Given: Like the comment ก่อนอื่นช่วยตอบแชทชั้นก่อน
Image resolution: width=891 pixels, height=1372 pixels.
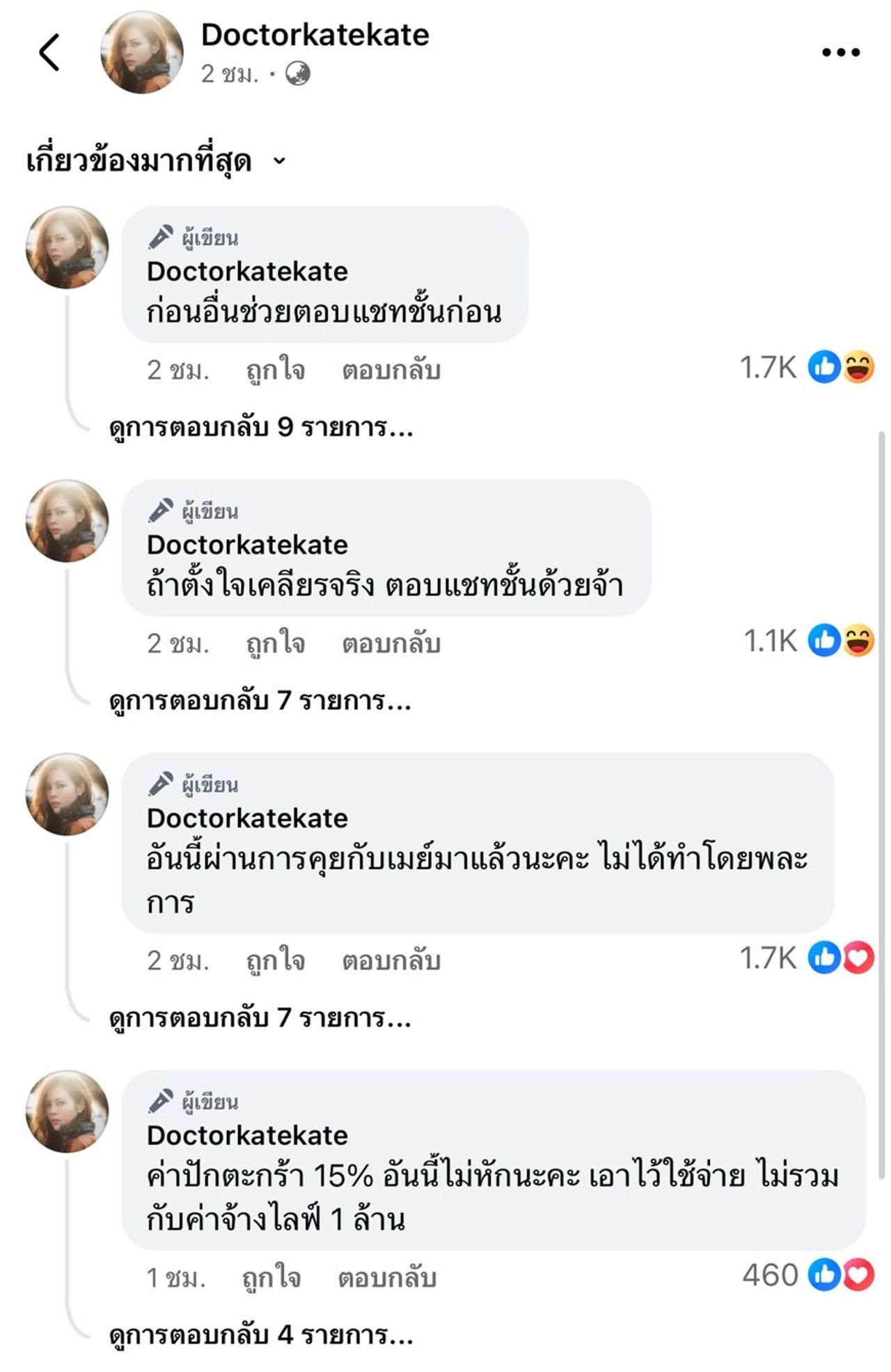Looking at the screenshot, I should click(275, 370).
